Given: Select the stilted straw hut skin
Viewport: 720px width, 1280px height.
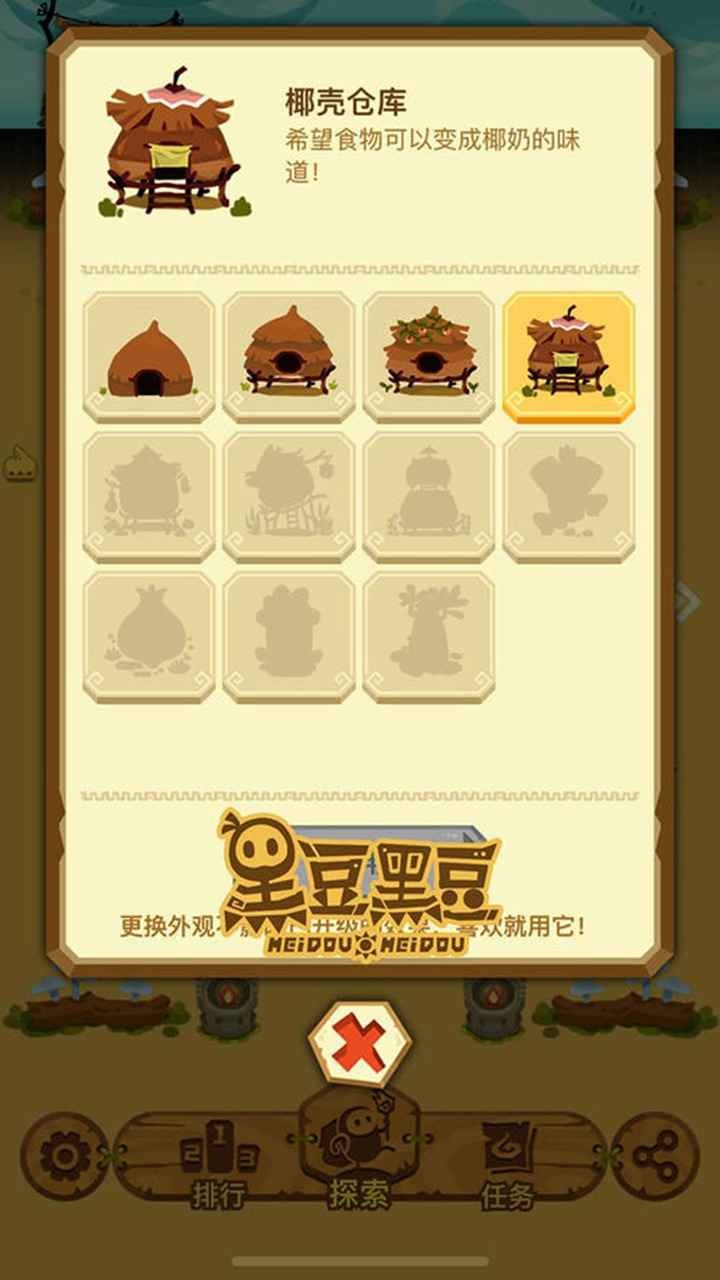Looking at the screenshot, I should pos(289,355).
